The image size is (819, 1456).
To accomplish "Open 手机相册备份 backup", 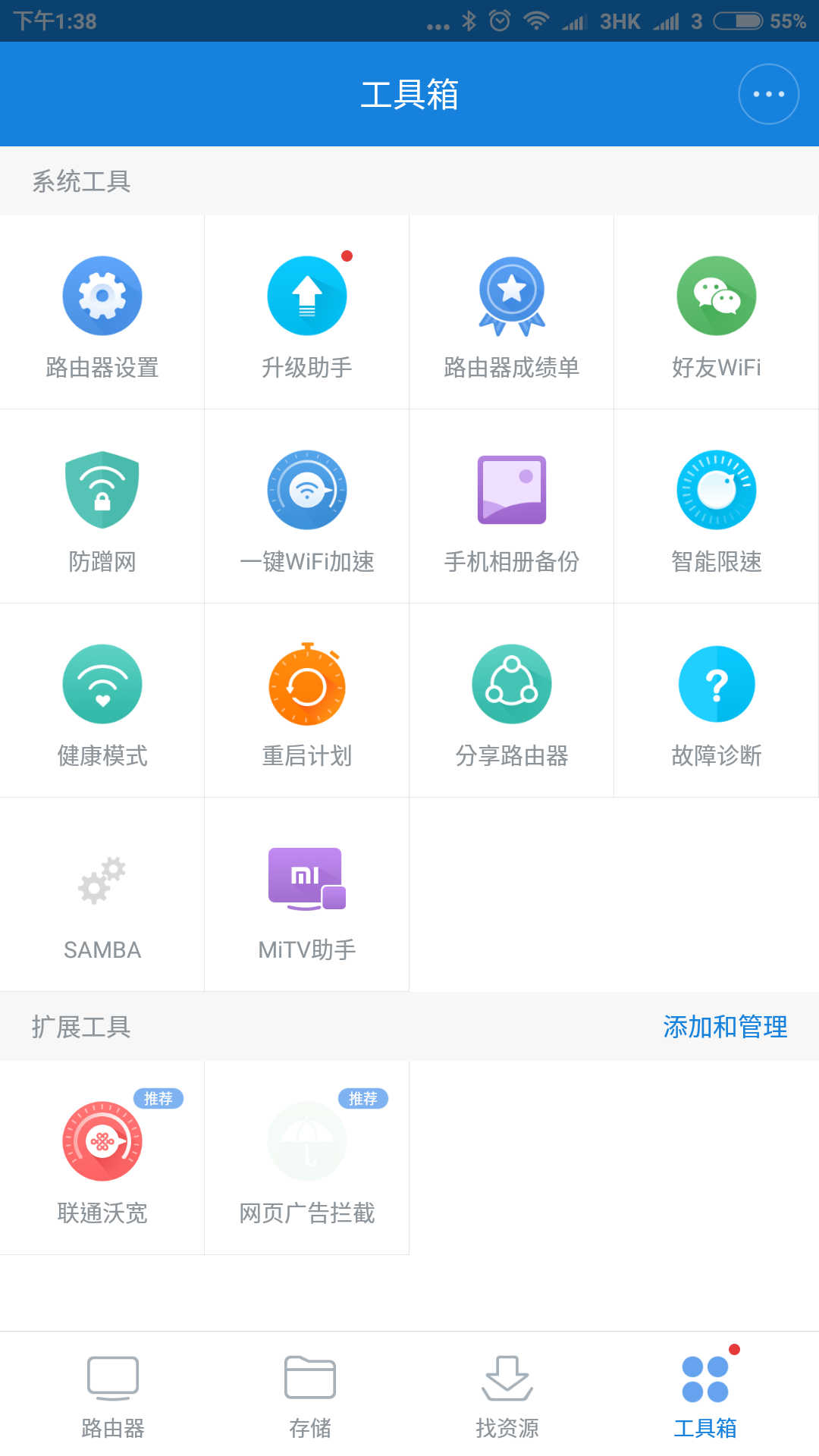I will point(512,507).
